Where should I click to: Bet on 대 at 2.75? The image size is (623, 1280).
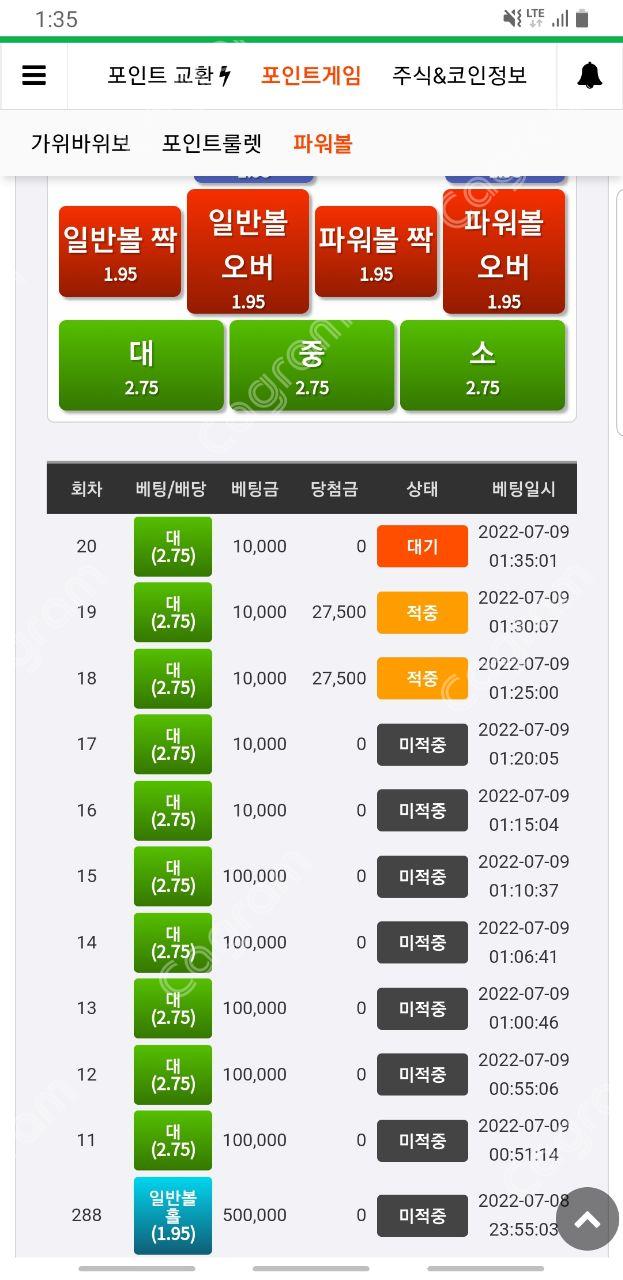pyautogui.click(x=141, y=366)
